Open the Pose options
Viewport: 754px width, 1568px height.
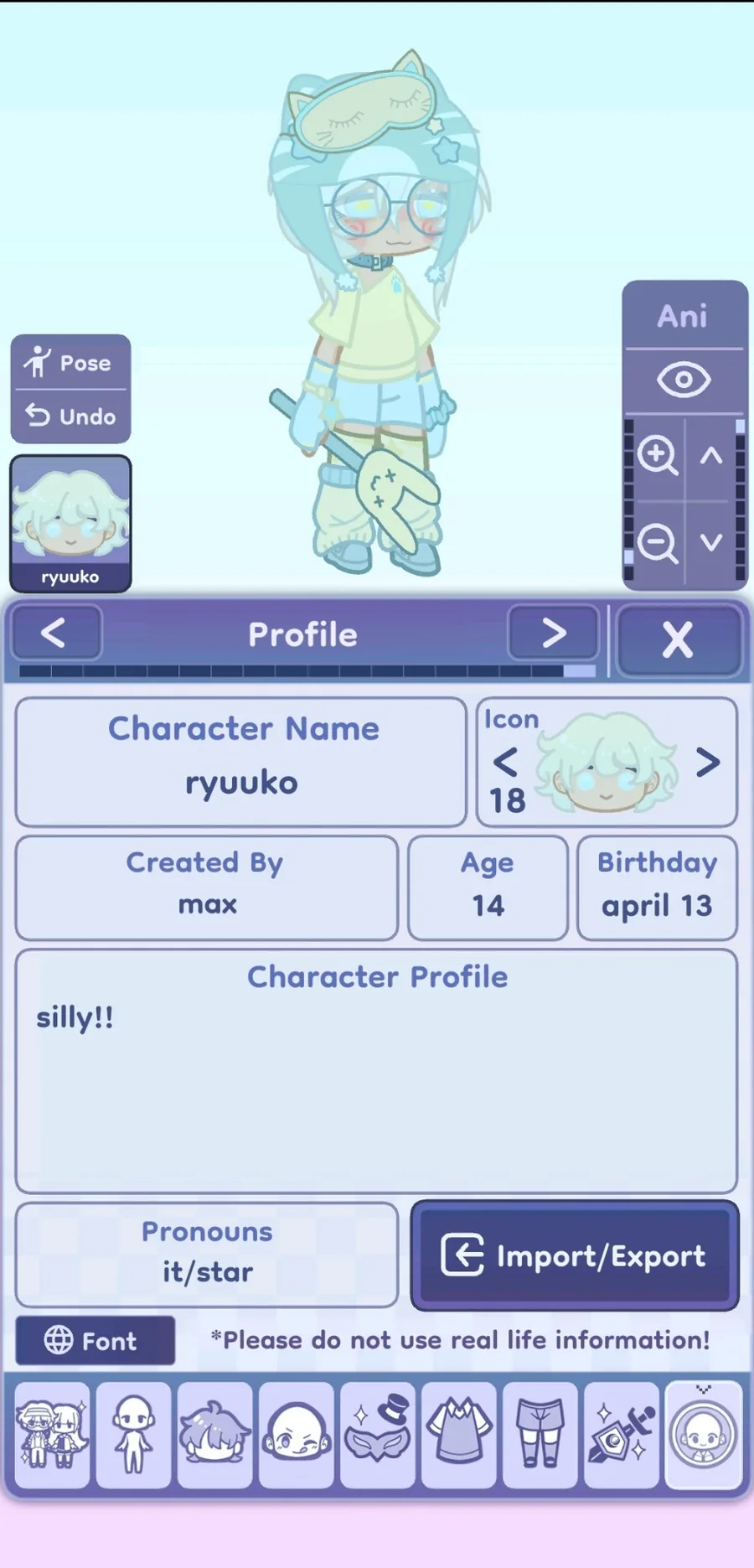pos(70,363)
